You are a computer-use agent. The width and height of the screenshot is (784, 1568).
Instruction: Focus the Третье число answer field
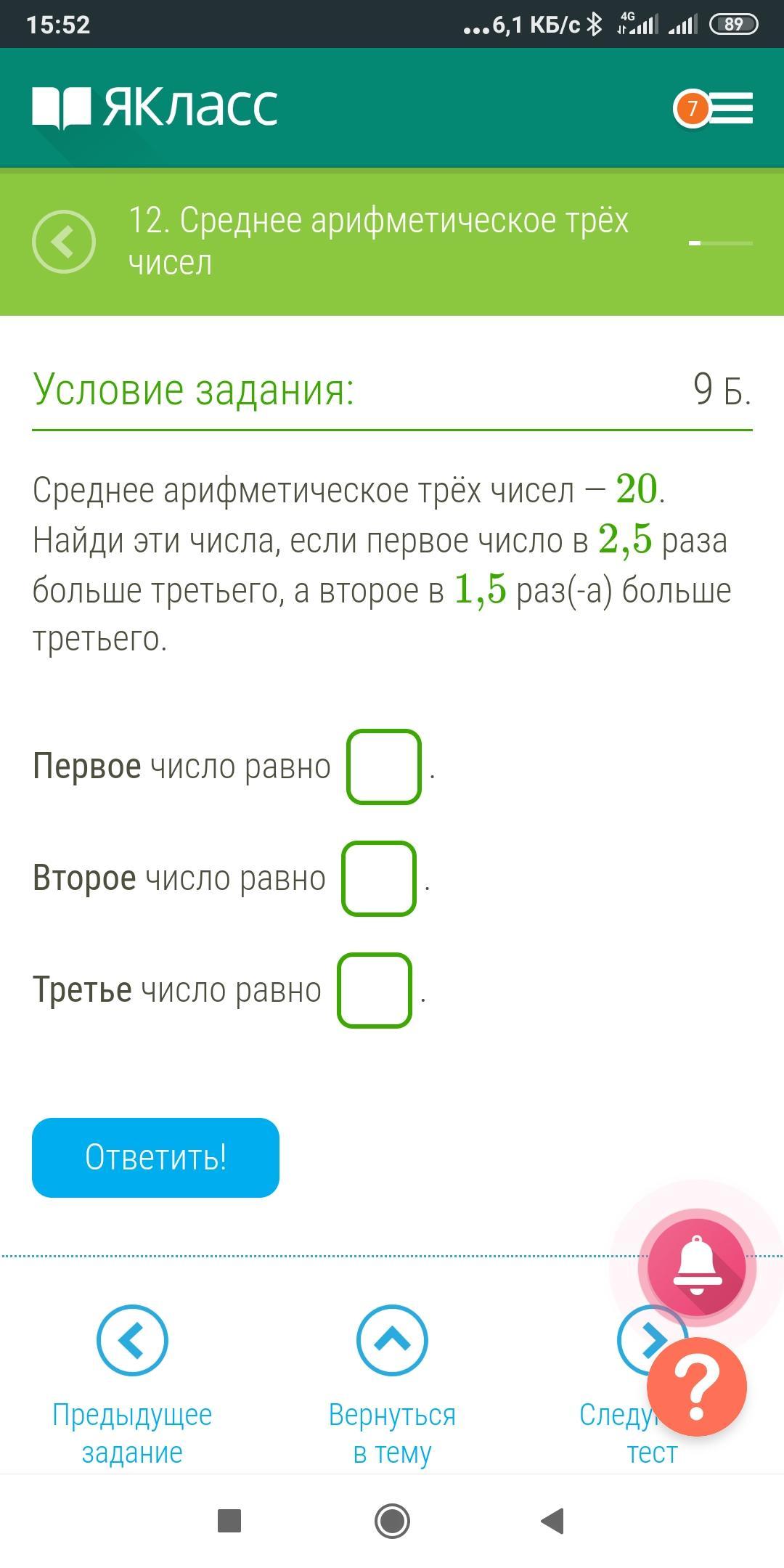375,991
